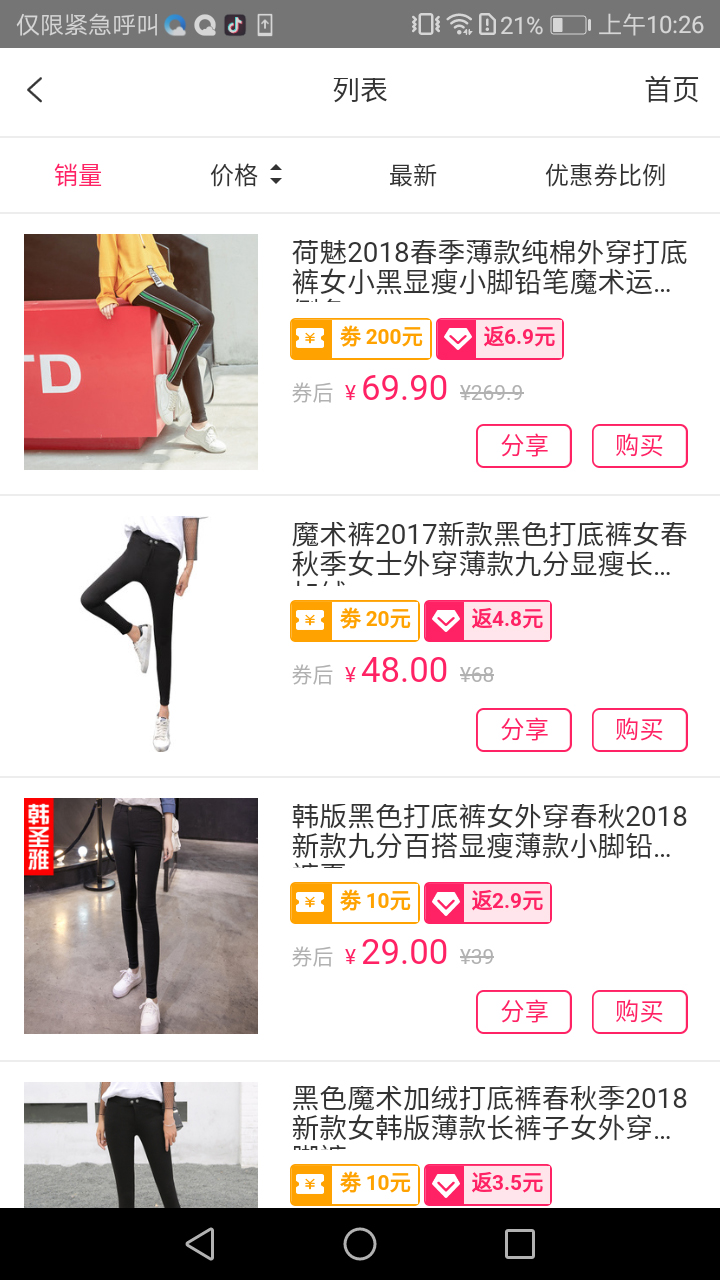The height and width of the screenshot is (1280, 720).
Task: Sort the list by 销量
Action: 78,176
